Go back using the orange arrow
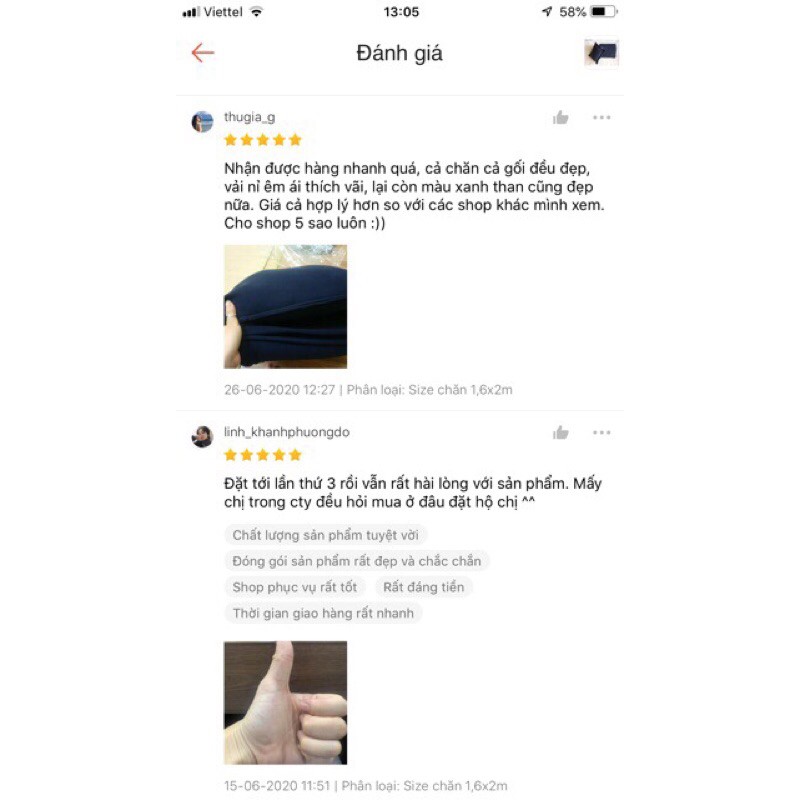Image resolution: width=800 pixels, height=800 pixels. coord(203,53)
